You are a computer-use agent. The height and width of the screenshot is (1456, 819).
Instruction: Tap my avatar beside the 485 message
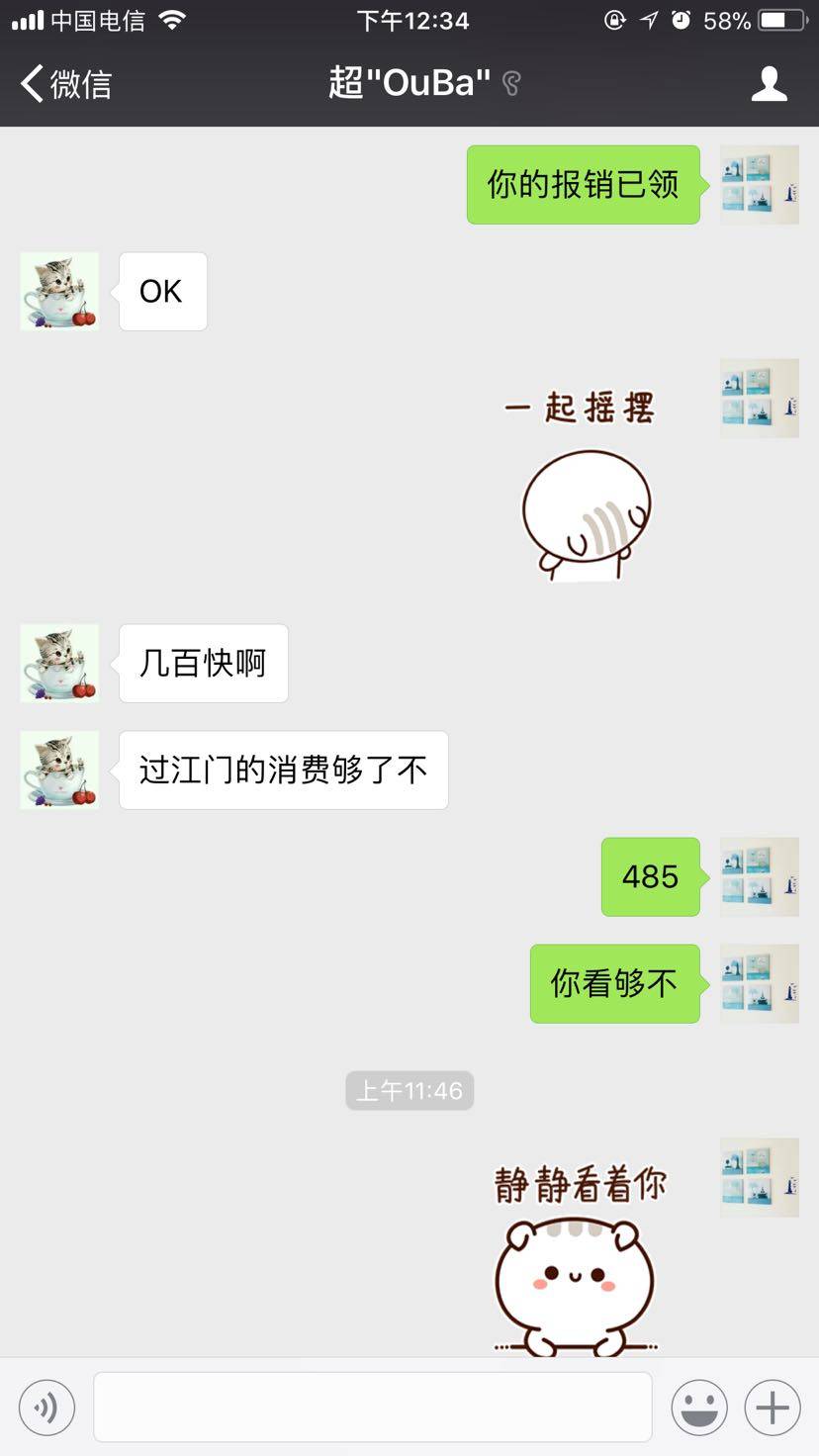759,876
